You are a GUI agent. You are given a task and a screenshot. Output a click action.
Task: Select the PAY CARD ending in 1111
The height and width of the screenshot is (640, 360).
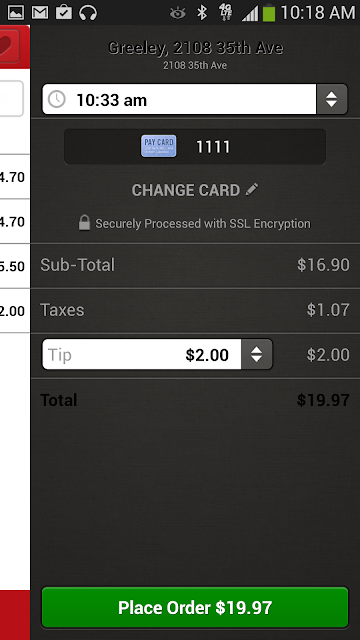point(195,147)
